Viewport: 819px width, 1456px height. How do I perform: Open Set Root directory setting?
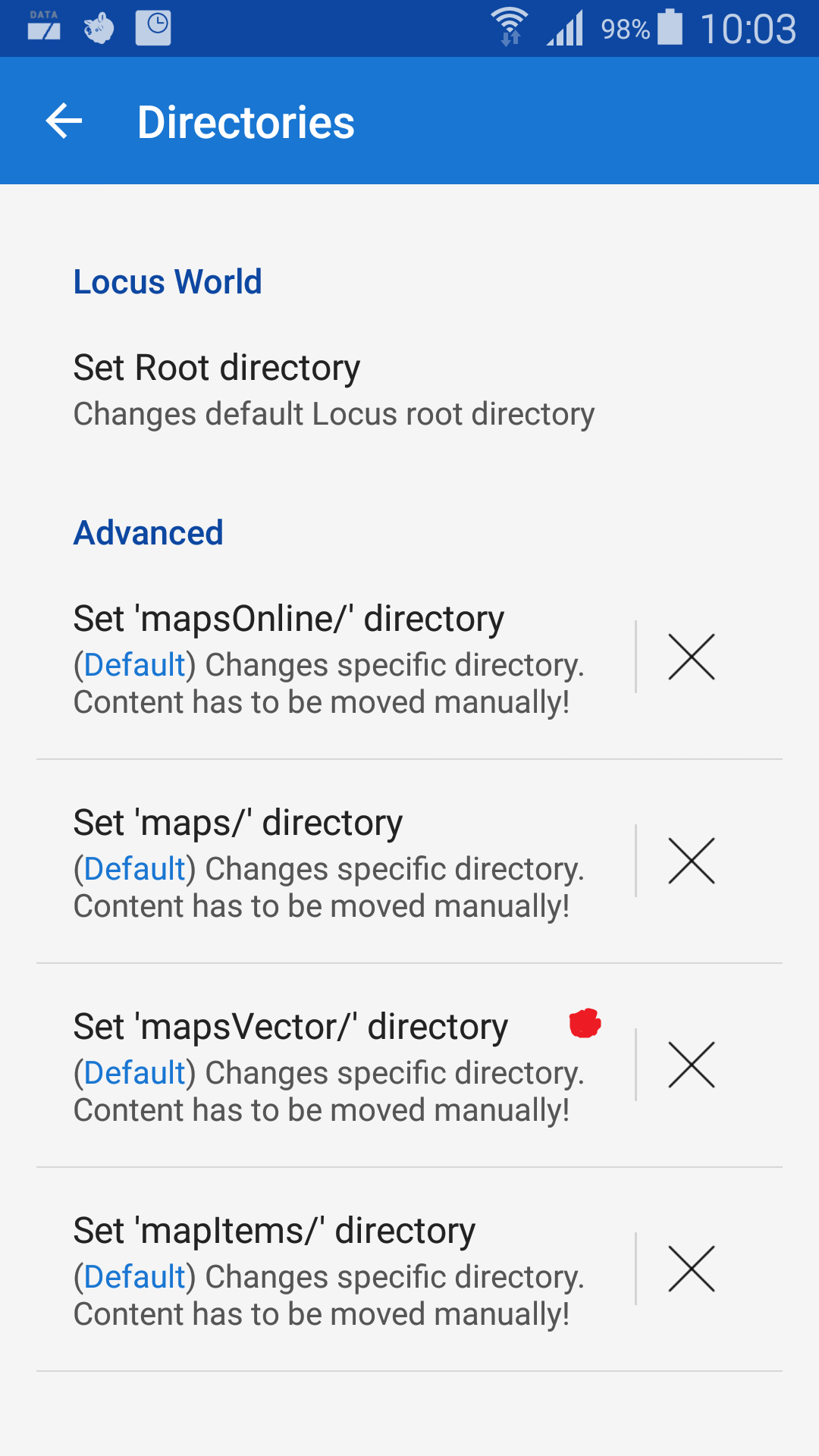click(334, 391)
